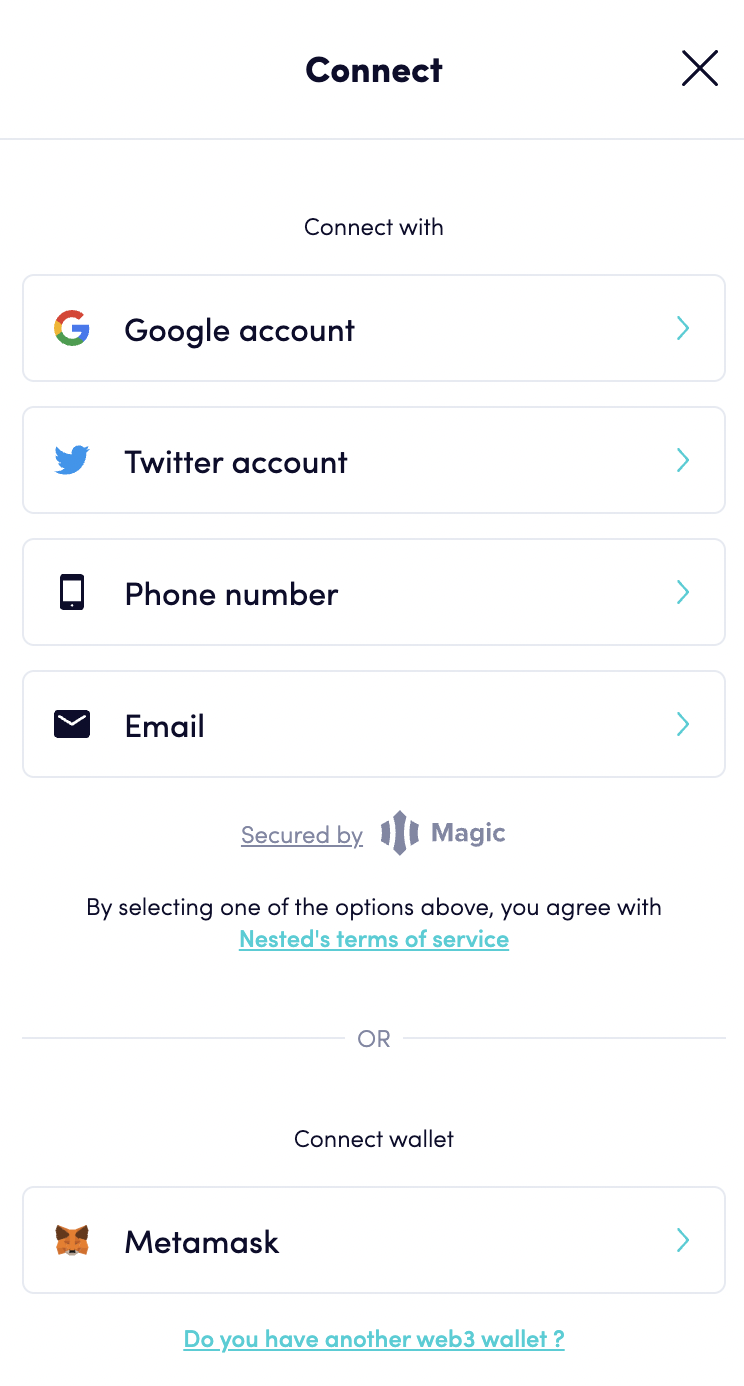Image resolution: width=744 pixels, height=1386 pixels.
Task: Select the Phone number option
Action: 374,592
